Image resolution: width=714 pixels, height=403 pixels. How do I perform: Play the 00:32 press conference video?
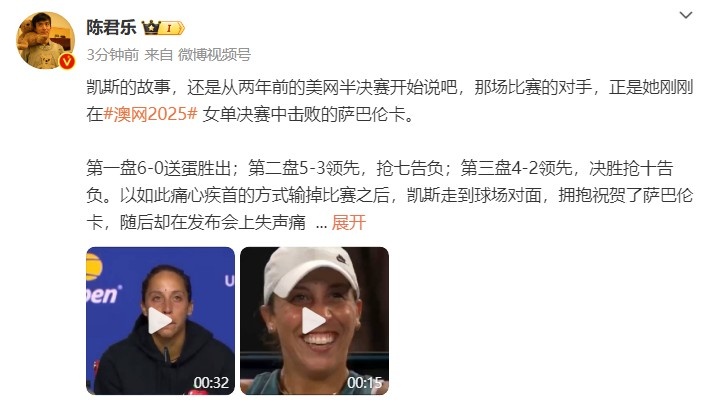pos(160,321)
